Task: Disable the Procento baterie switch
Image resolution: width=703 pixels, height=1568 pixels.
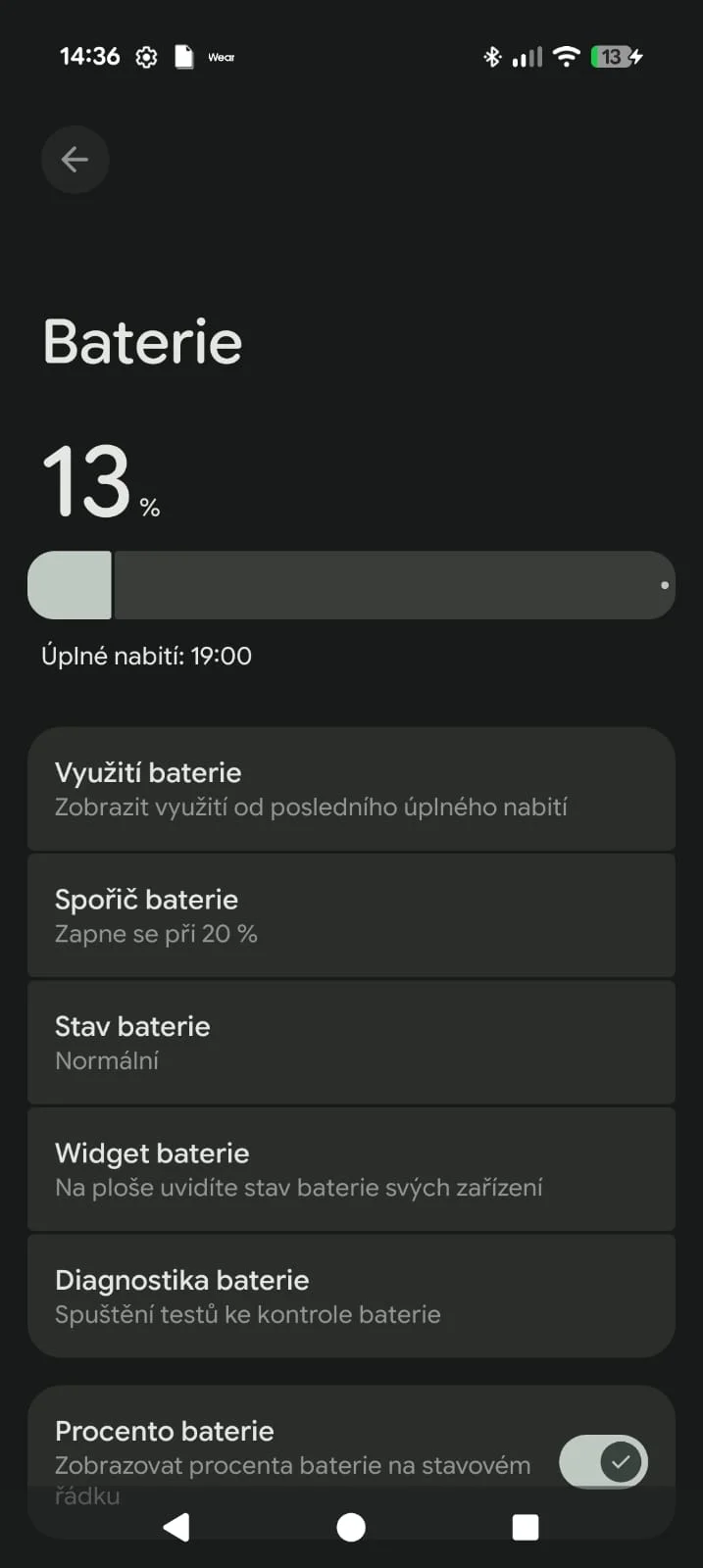Action: [603, 1462]
